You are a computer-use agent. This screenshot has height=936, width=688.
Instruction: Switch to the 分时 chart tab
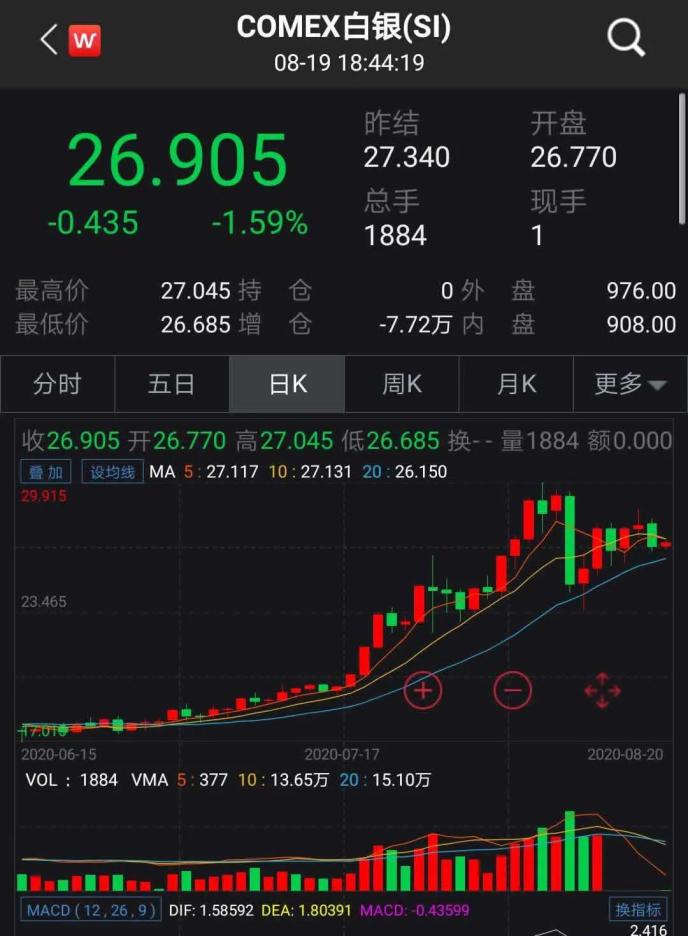[57, 385]
